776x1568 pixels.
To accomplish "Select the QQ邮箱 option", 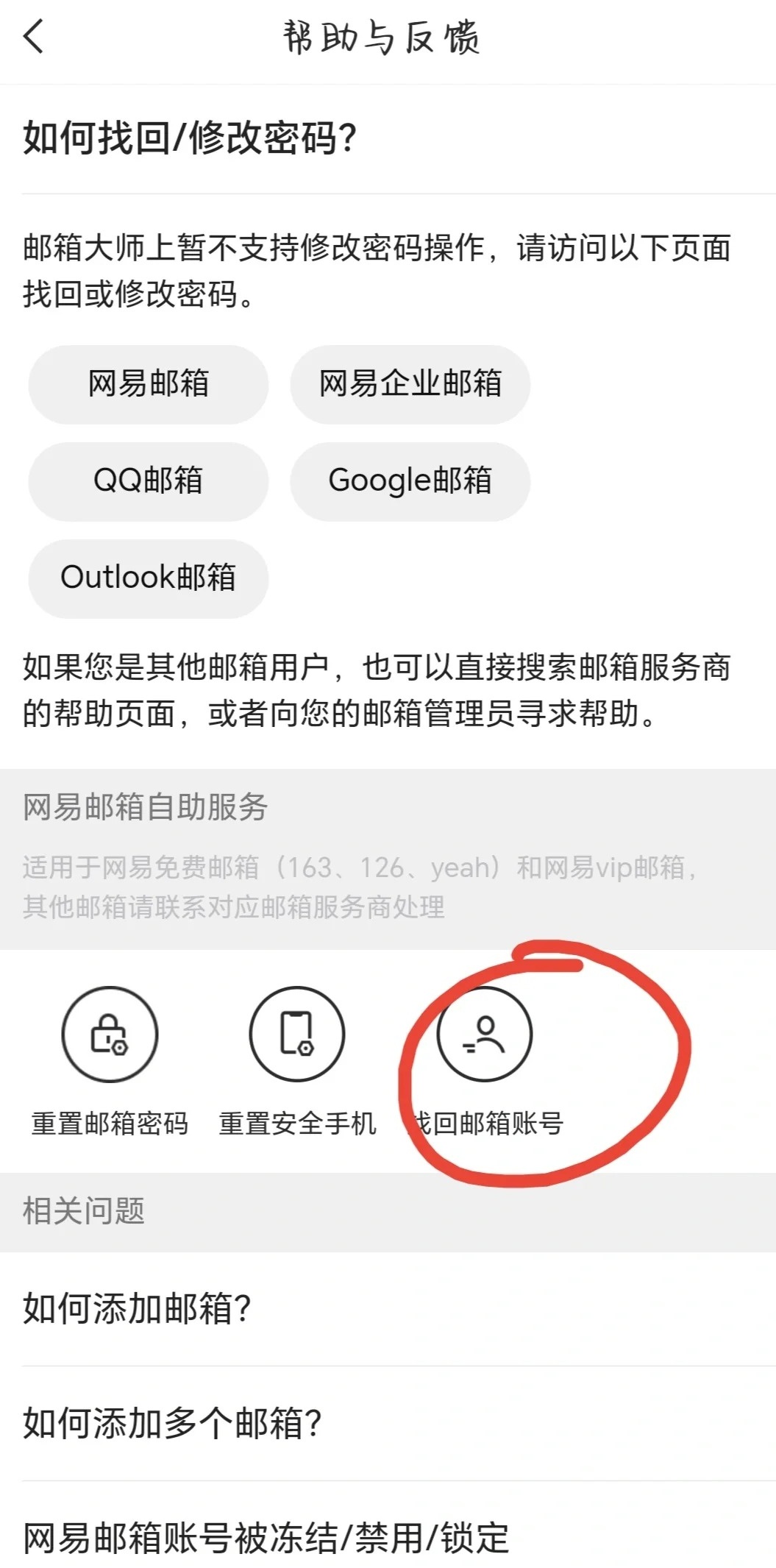I will (147, 481).
